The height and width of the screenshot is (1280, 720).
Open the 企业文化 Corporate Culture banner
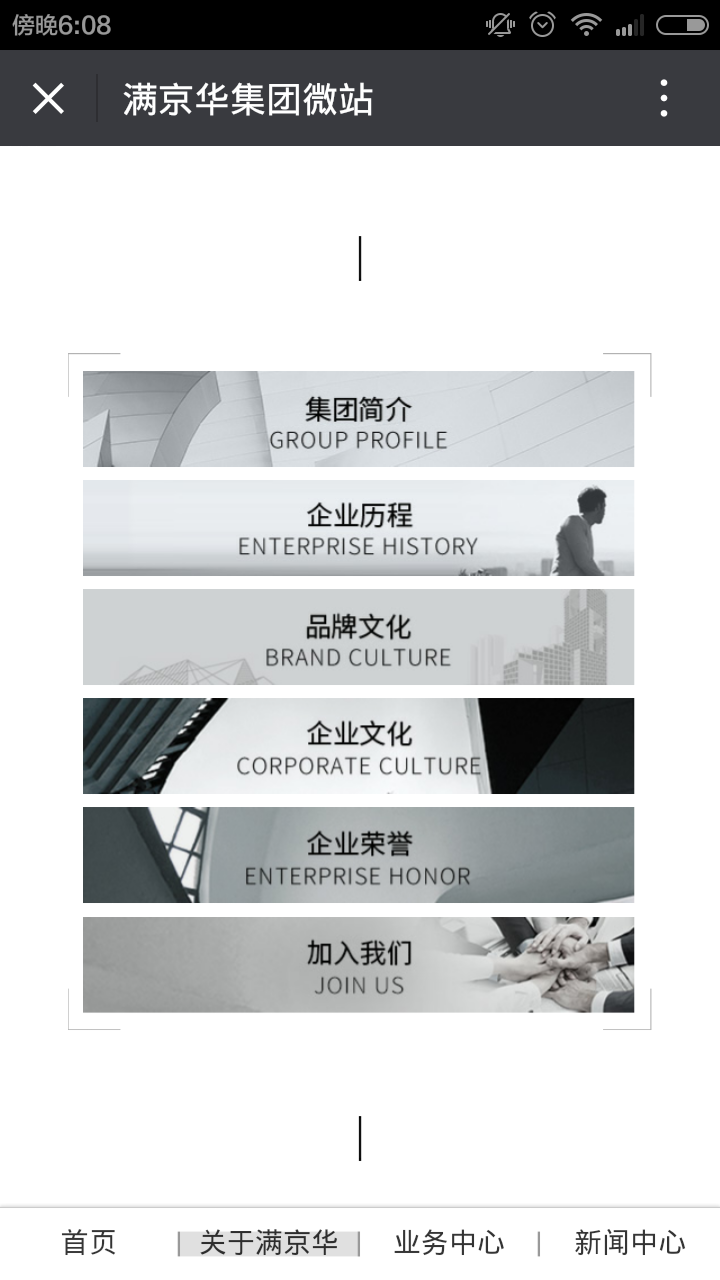click(358, 746)
